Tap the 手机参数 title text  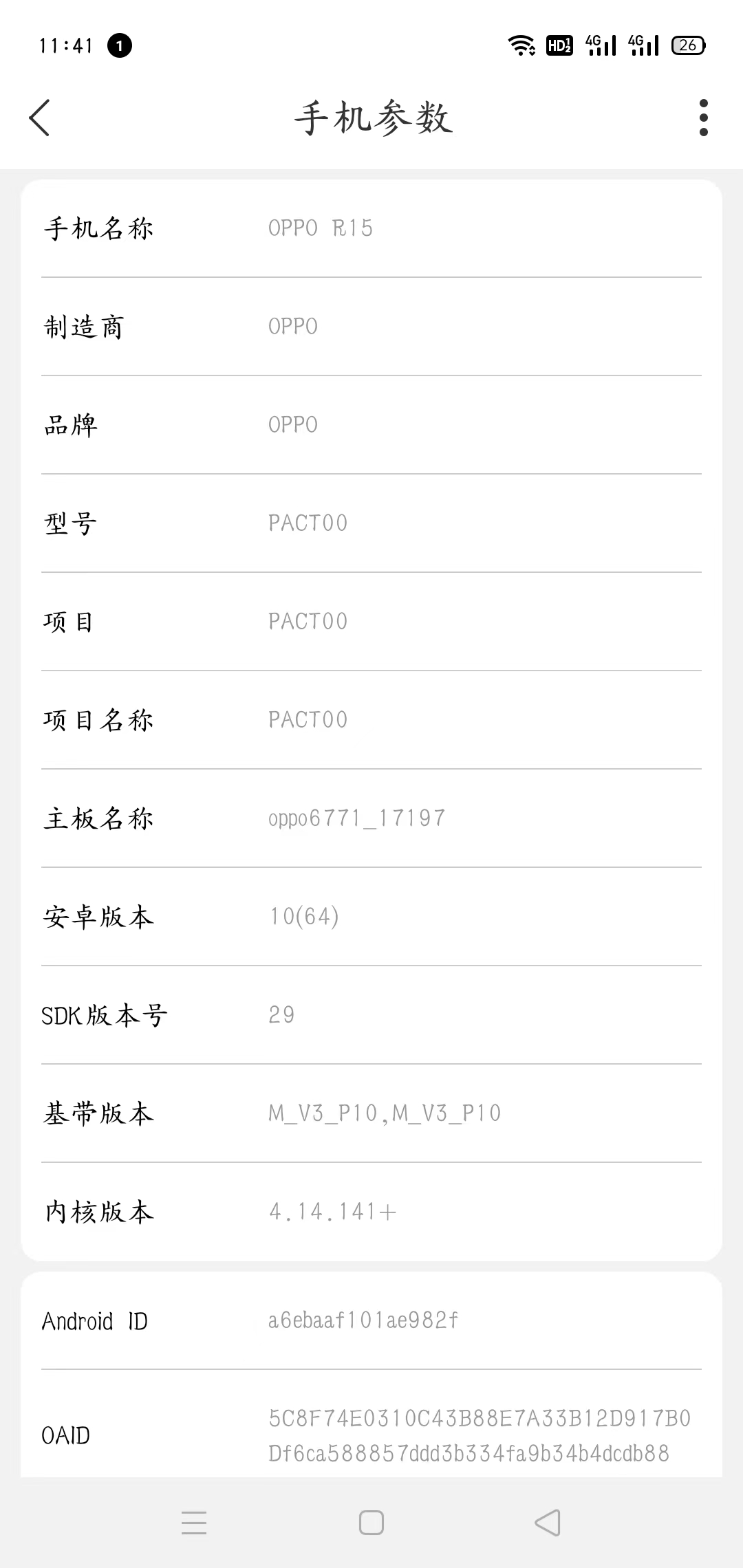click(x=371, y=117)
